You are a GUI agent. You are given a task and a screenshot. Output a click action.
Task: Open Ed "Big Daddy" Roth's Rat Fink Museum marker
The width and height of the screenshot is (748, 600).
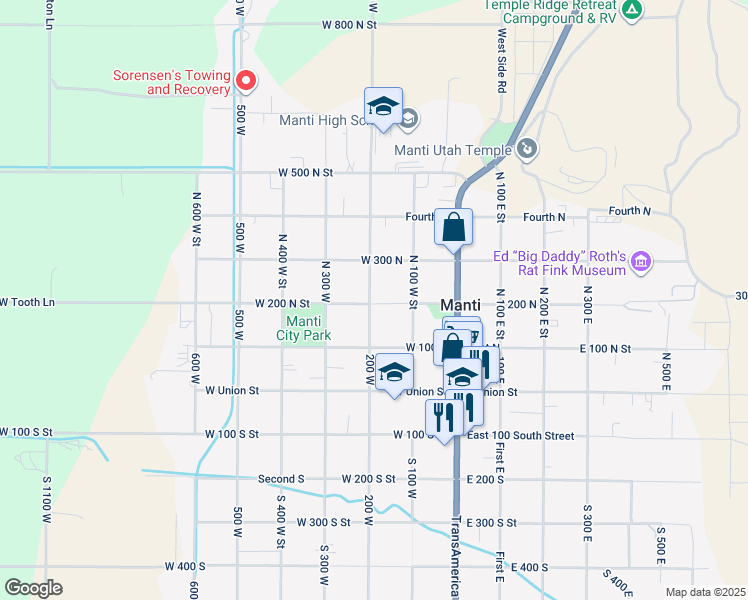coord(641,263)
